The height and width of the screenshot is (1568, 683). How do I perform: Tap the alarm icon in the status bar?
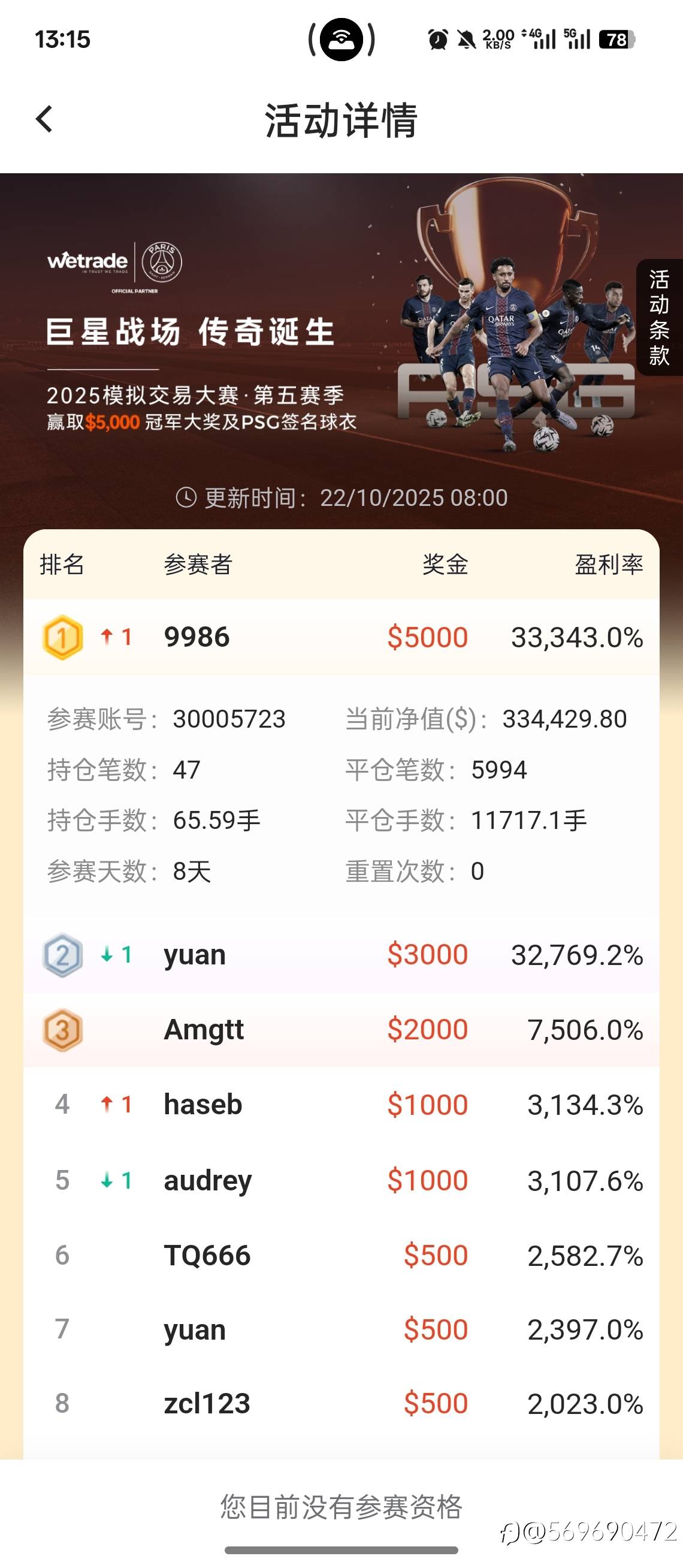coord(436,38)
